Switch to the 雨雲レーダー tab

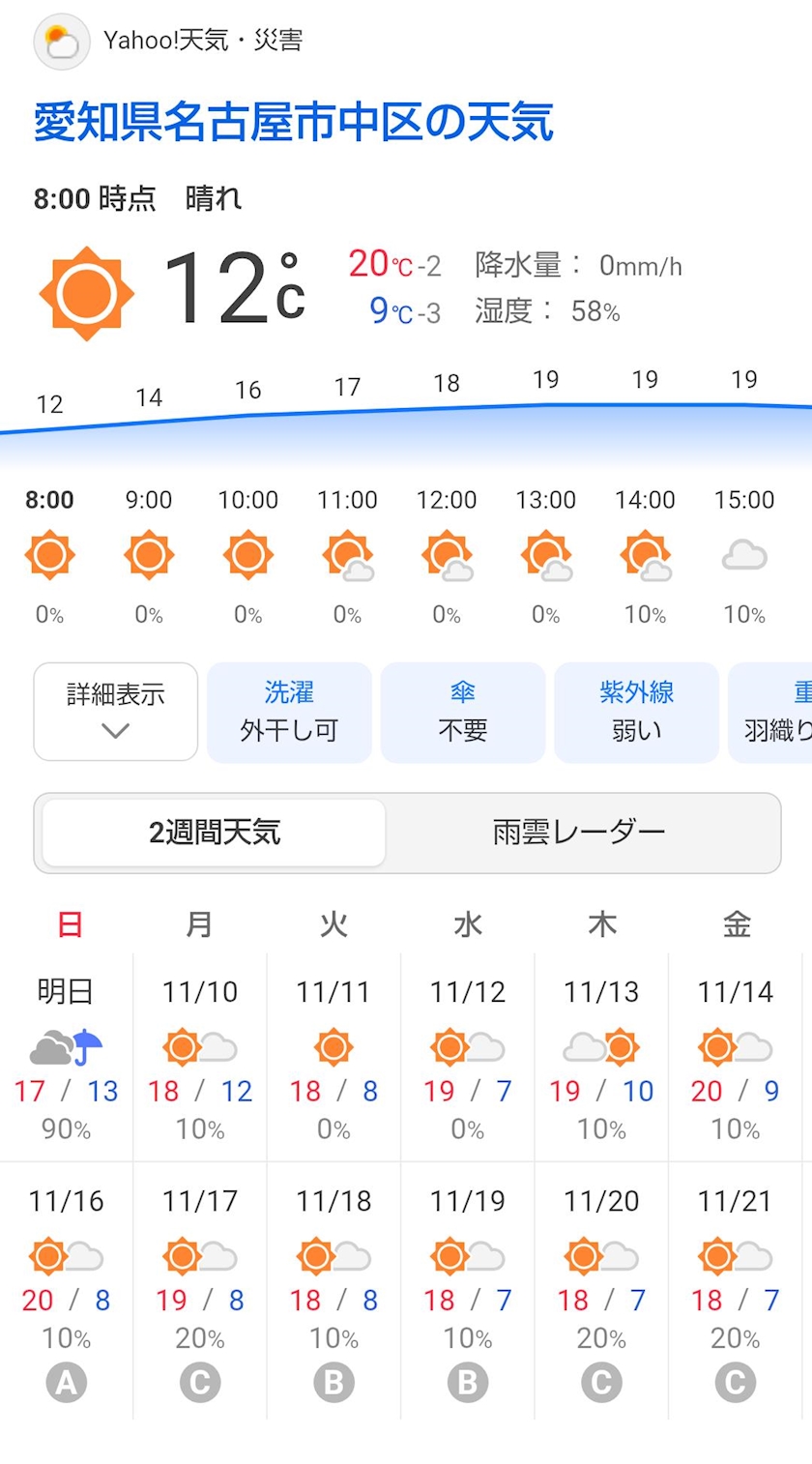tap(579, 833)
